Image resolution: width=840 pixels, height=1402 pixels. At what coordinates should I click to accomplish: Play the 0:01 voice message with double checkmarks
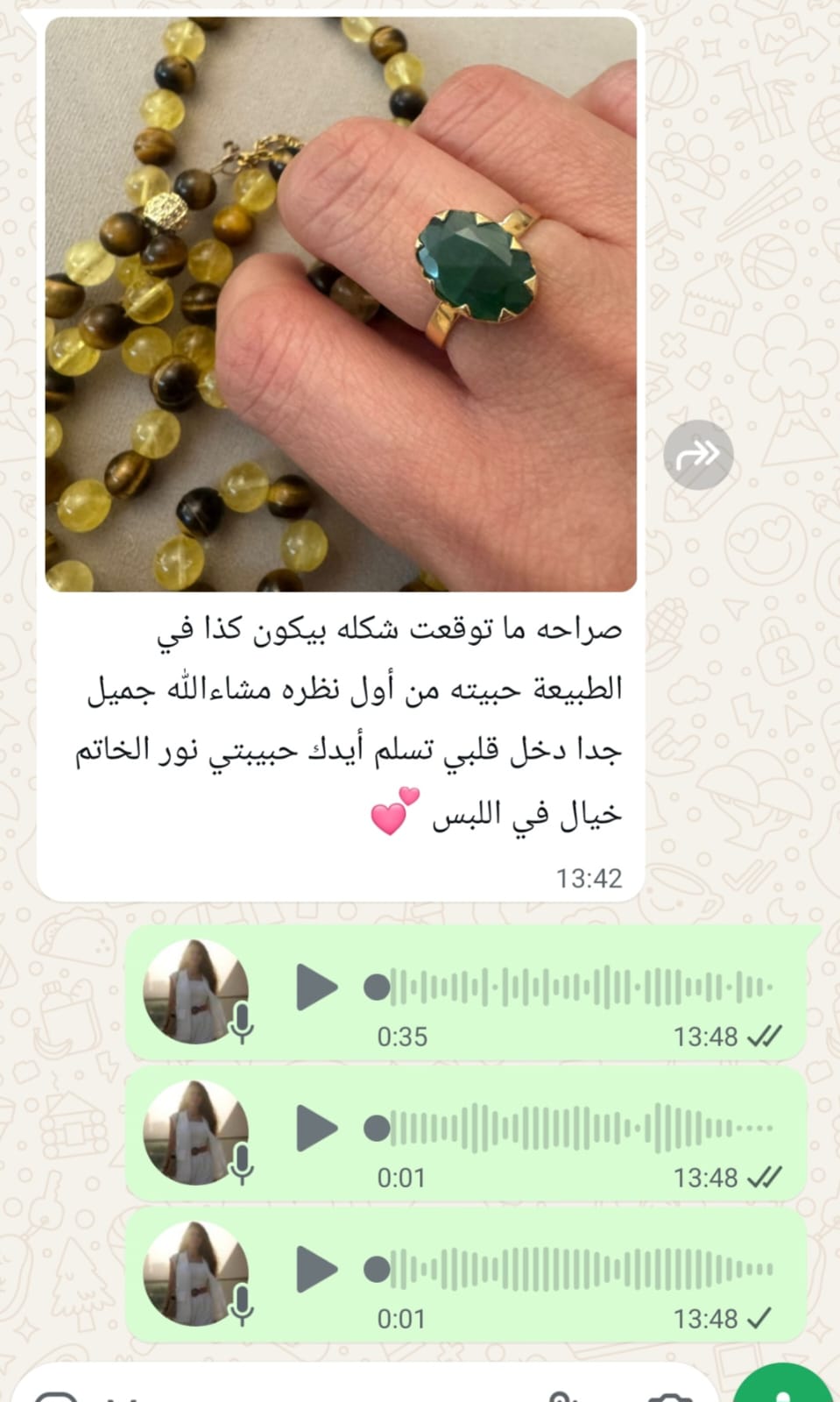pos(316,1128)
